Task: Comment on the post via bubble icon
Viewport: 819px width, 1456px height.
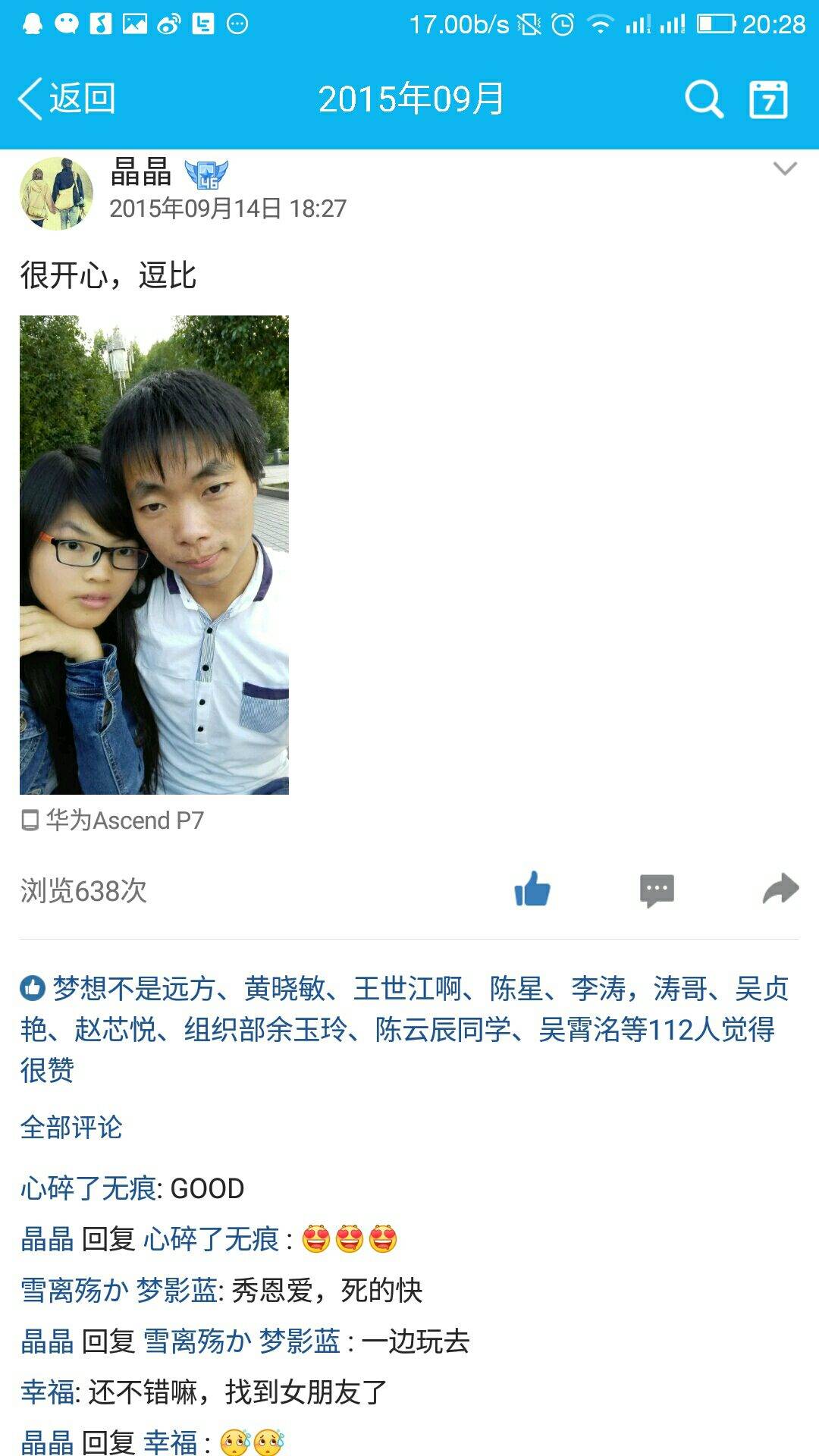Action: 657,890
